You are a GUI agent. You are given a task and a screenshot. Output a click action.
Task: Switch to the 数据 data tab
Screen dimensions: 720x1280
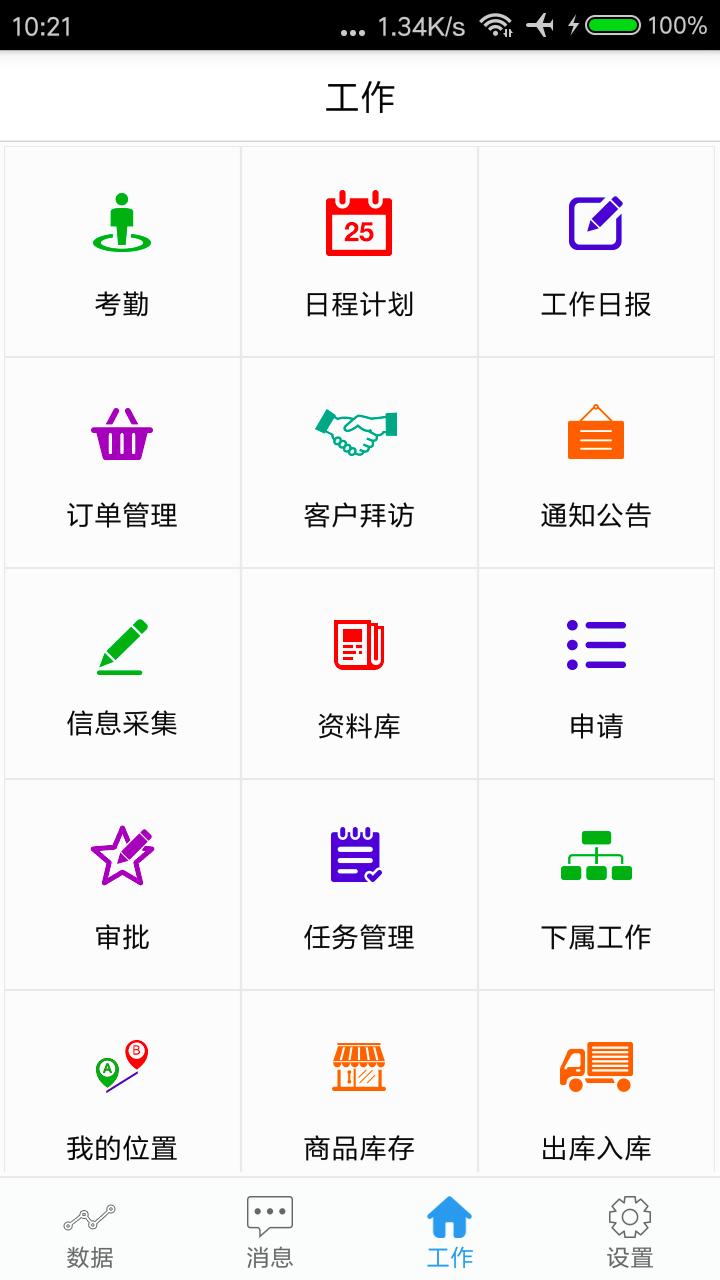90,1232
